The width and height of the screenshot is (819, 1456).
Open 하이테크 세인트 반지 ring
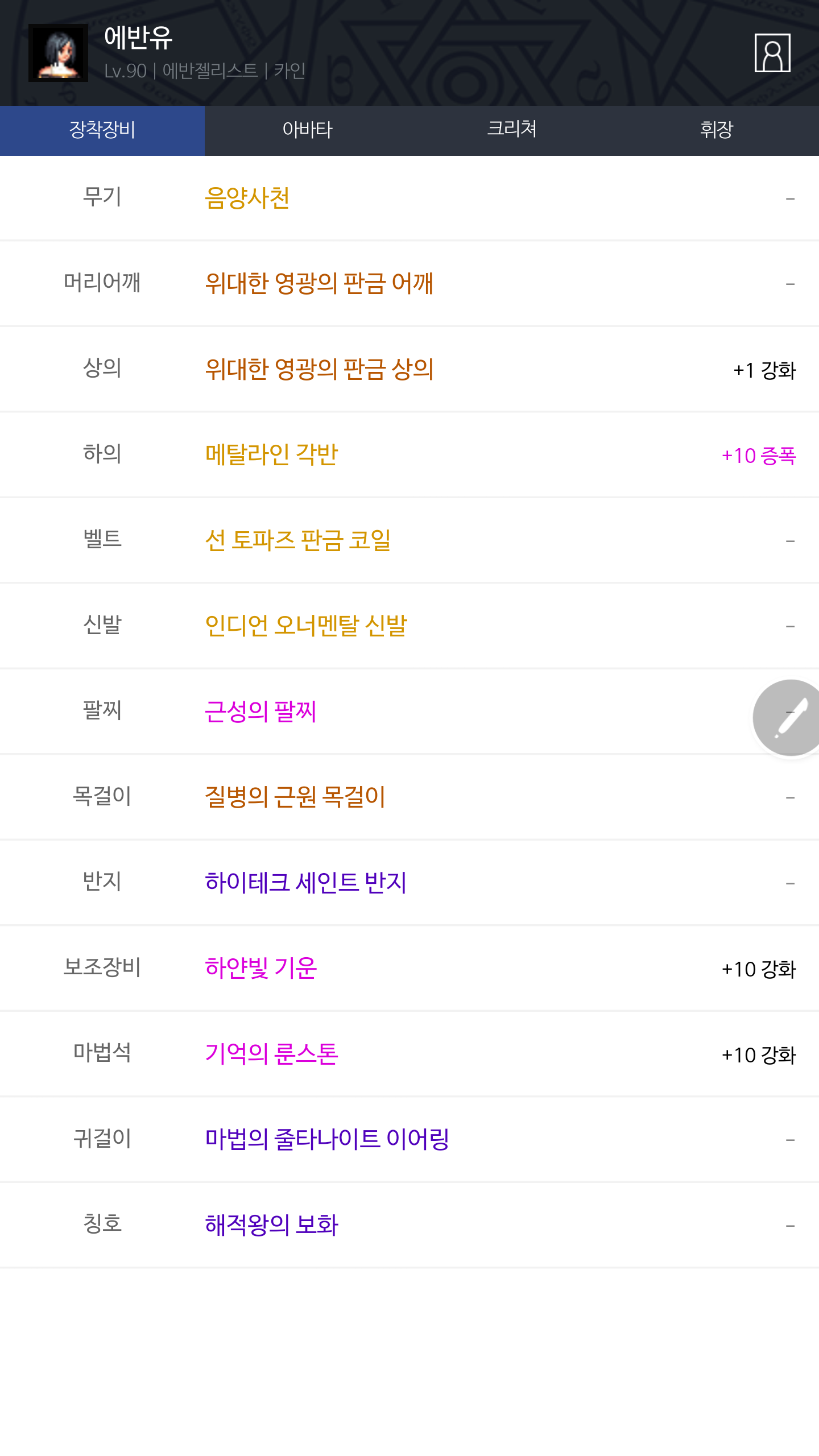pyautogui.click(x=305, y=882)
